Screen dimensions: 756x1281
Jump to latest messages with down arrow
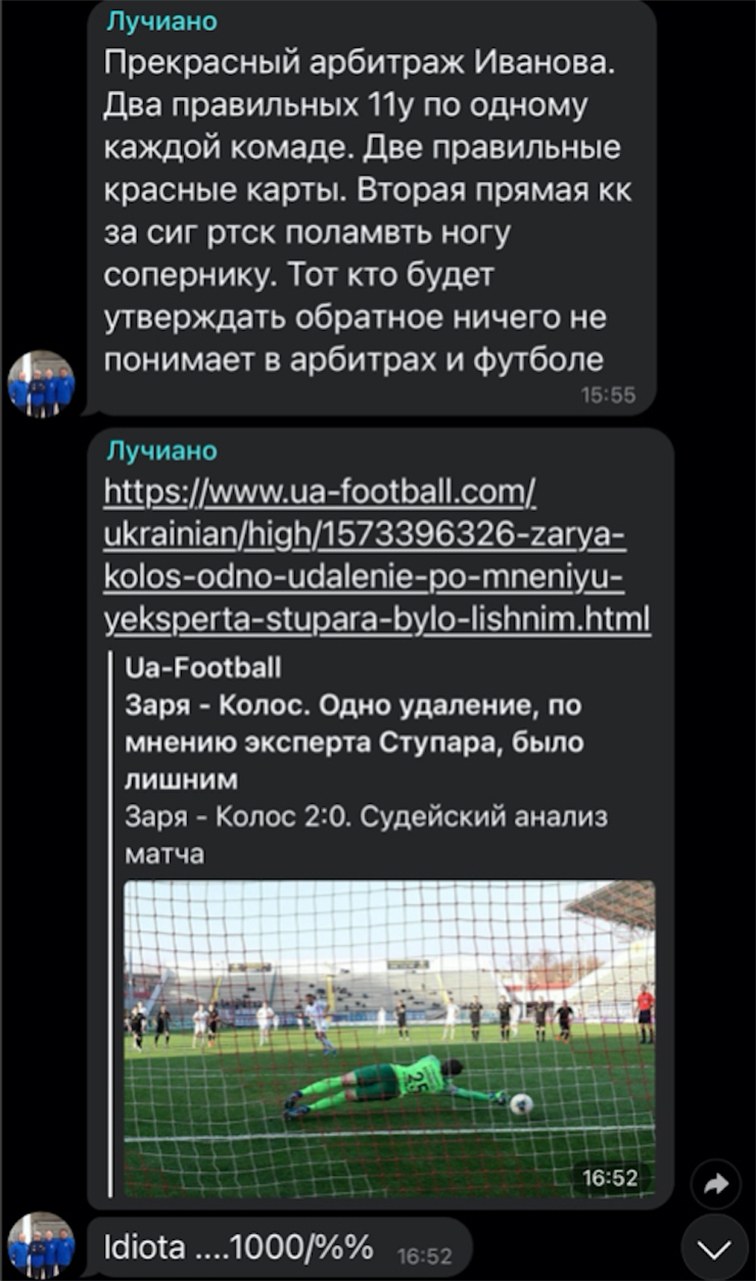[715, 1249]
